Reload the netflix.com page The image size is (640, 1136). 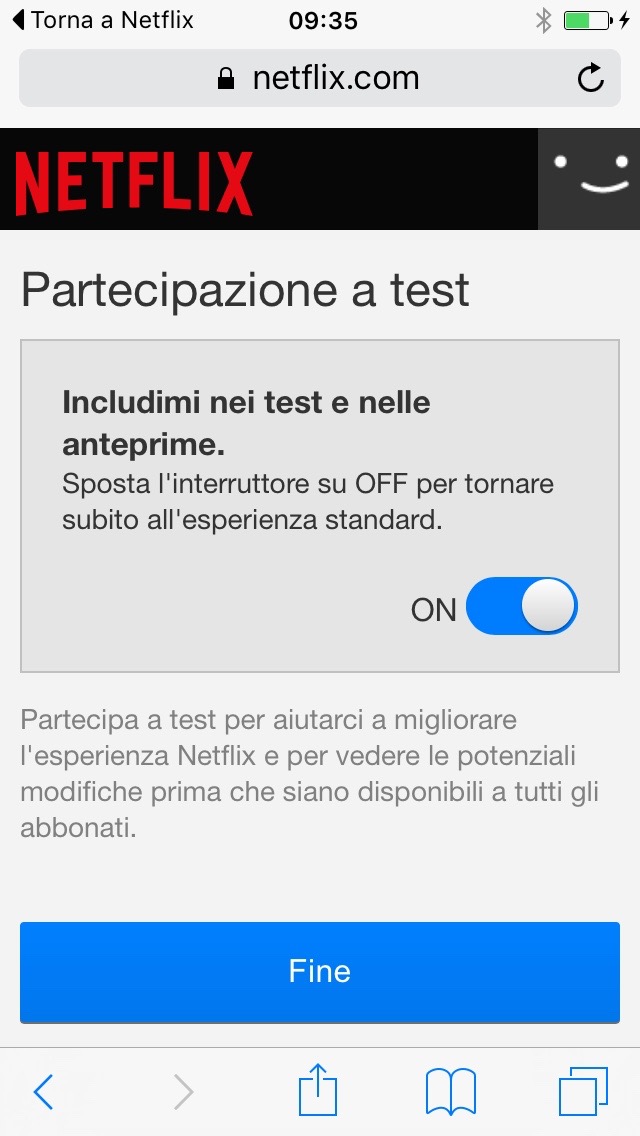pyautogui.click(x=591, y=78)
